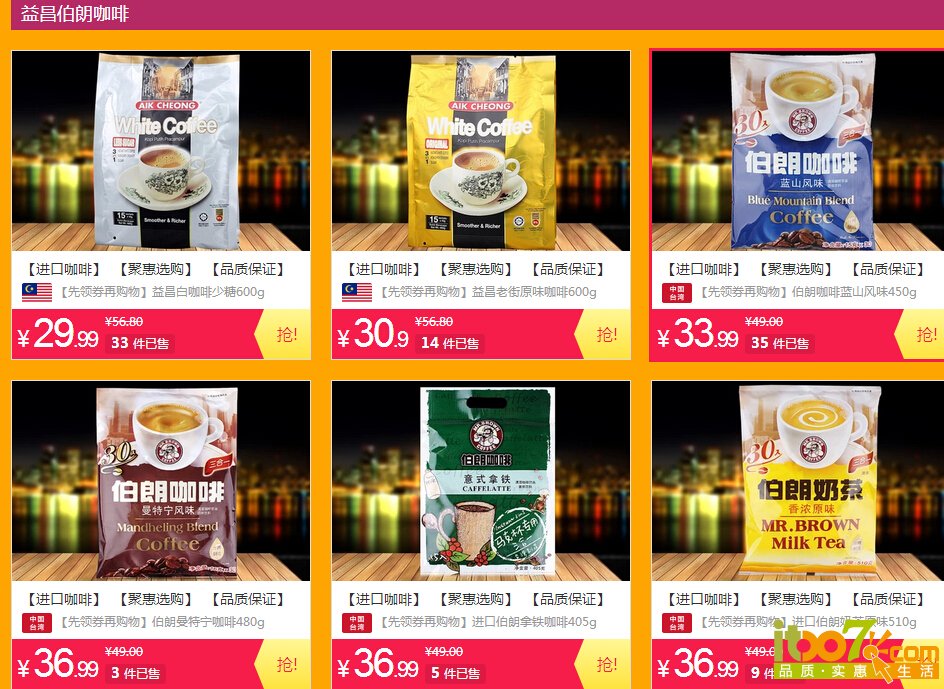This screenshot has height=689, width=944.
Task: Tap 抢! for the ¥29.99 white coffee
Action: [287, 335]
